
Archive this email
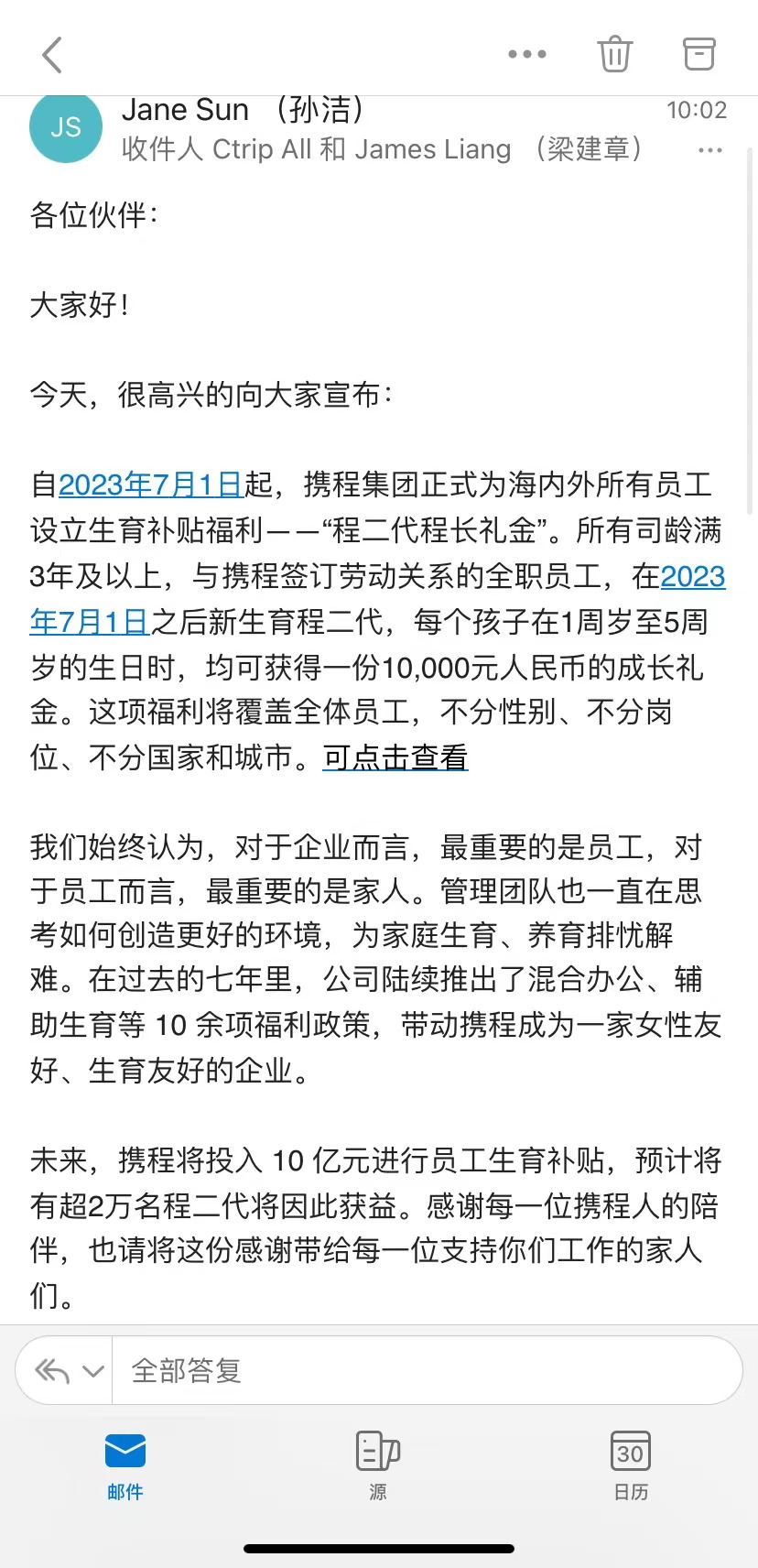[699, 54]
